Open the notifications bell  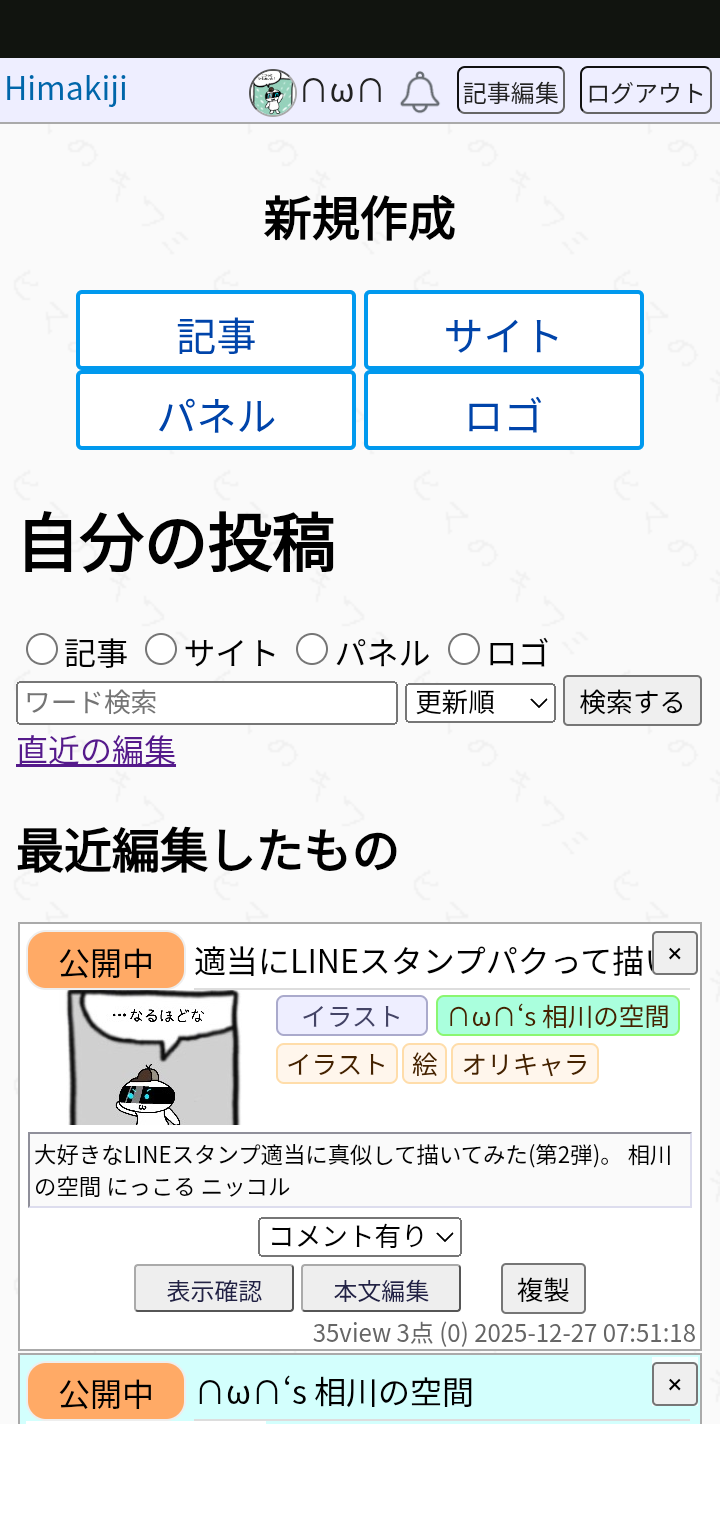pyautogui.click(x=420, y=92)
